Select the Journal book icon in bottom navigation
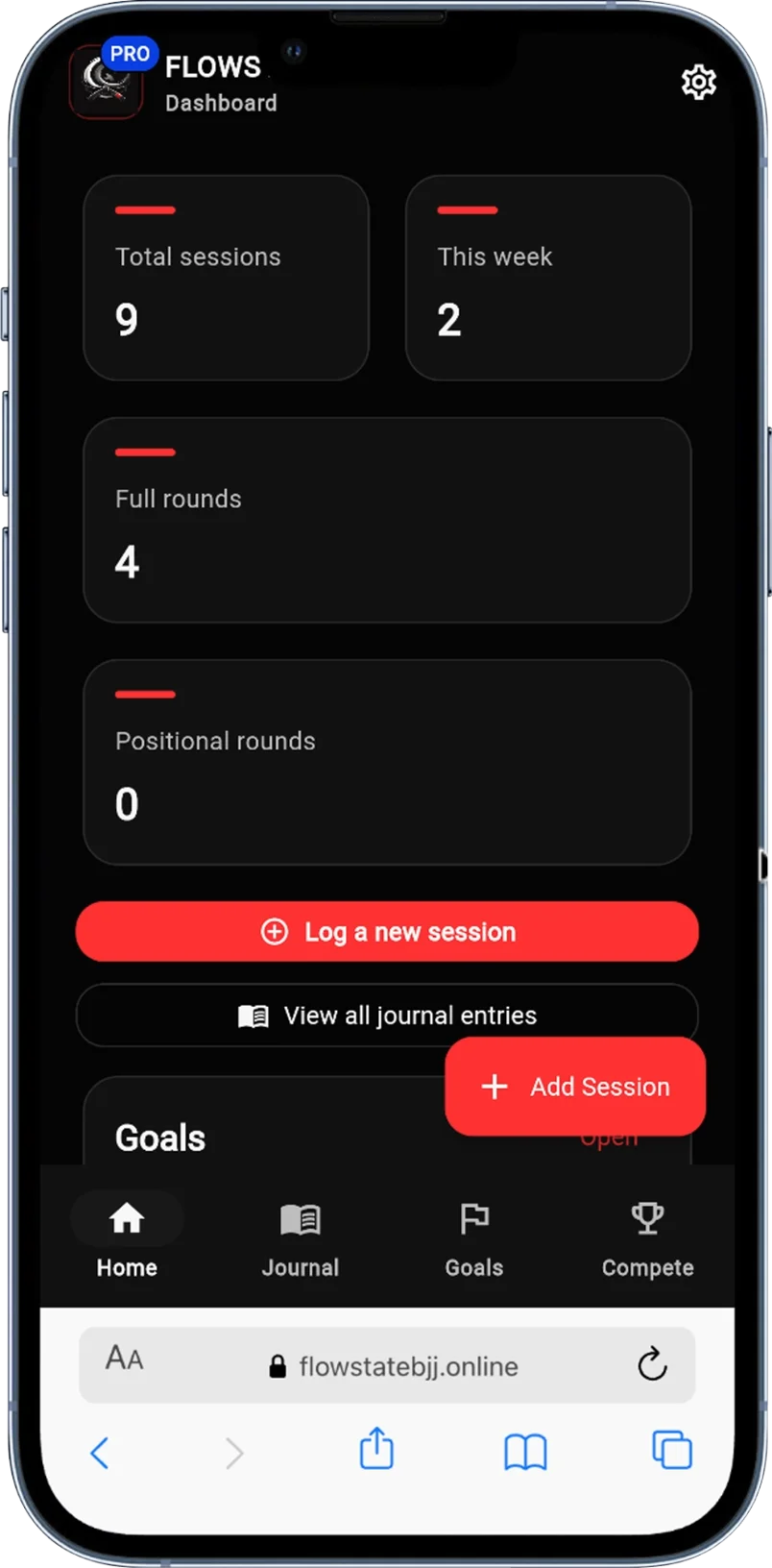 click(300, 1218)
